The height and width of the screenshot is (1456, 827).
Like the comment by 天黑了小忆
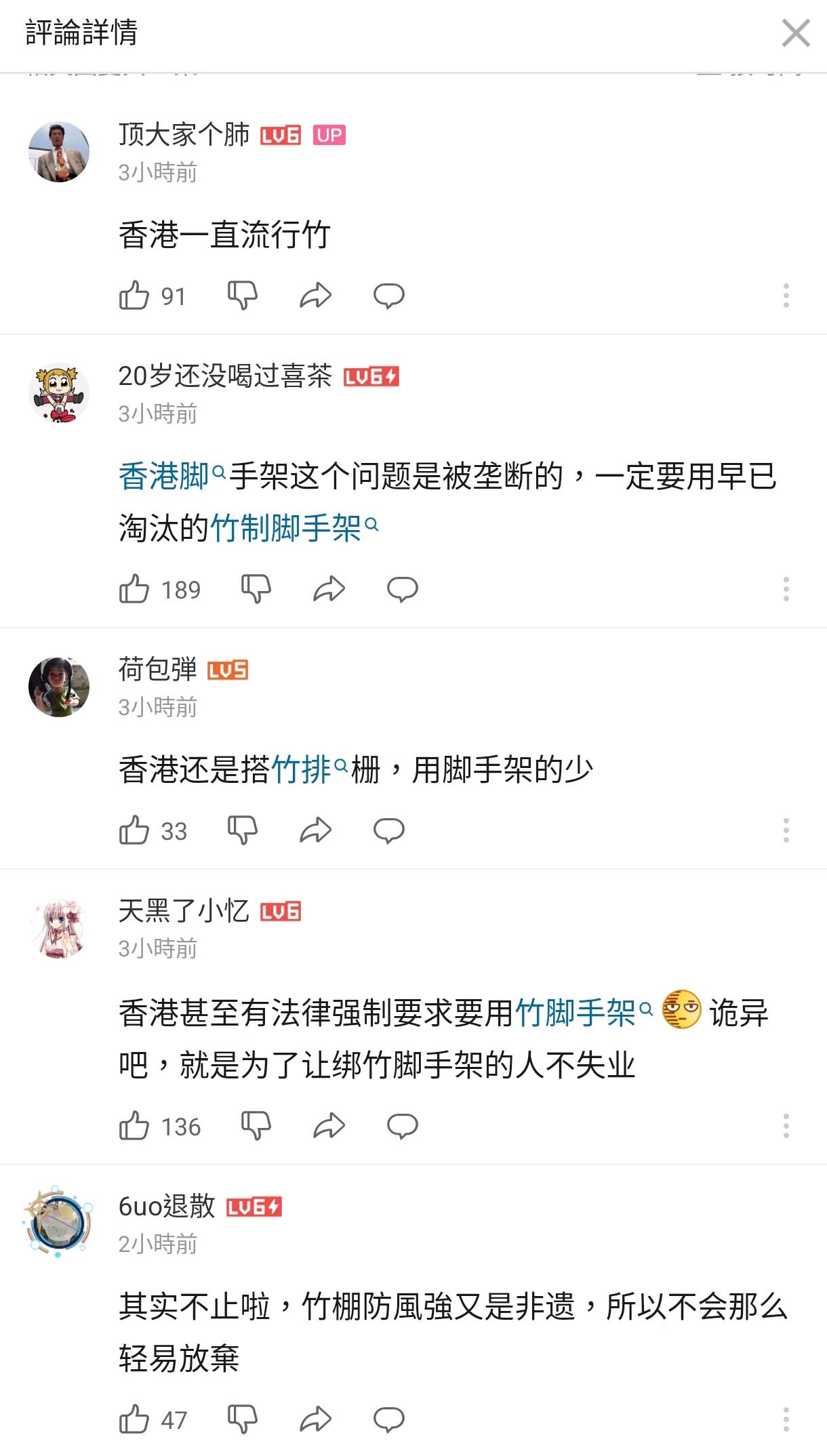(x=134, y=1126)
